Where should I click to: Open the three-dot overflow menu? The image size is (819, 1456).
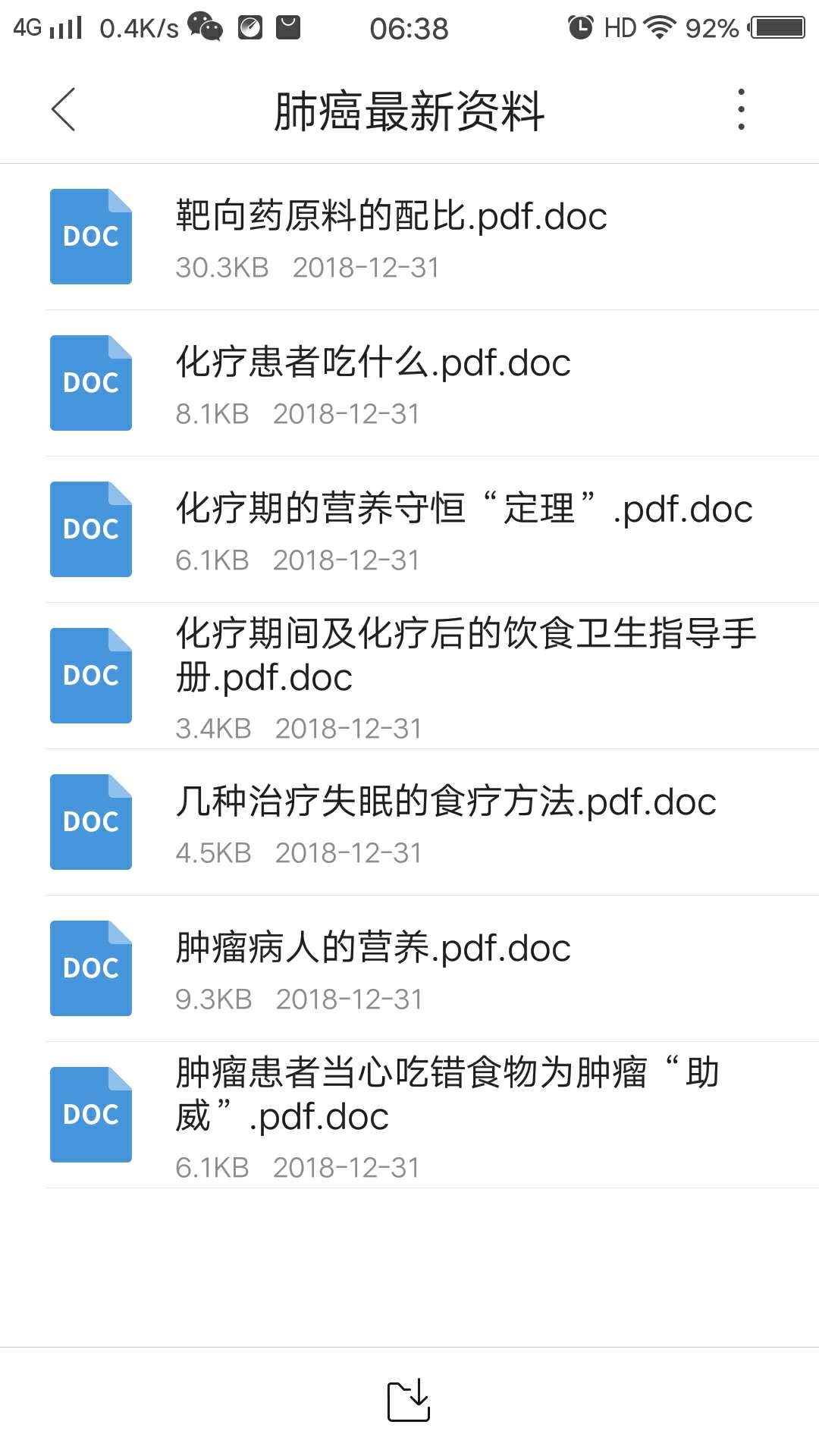pos(741,110)
